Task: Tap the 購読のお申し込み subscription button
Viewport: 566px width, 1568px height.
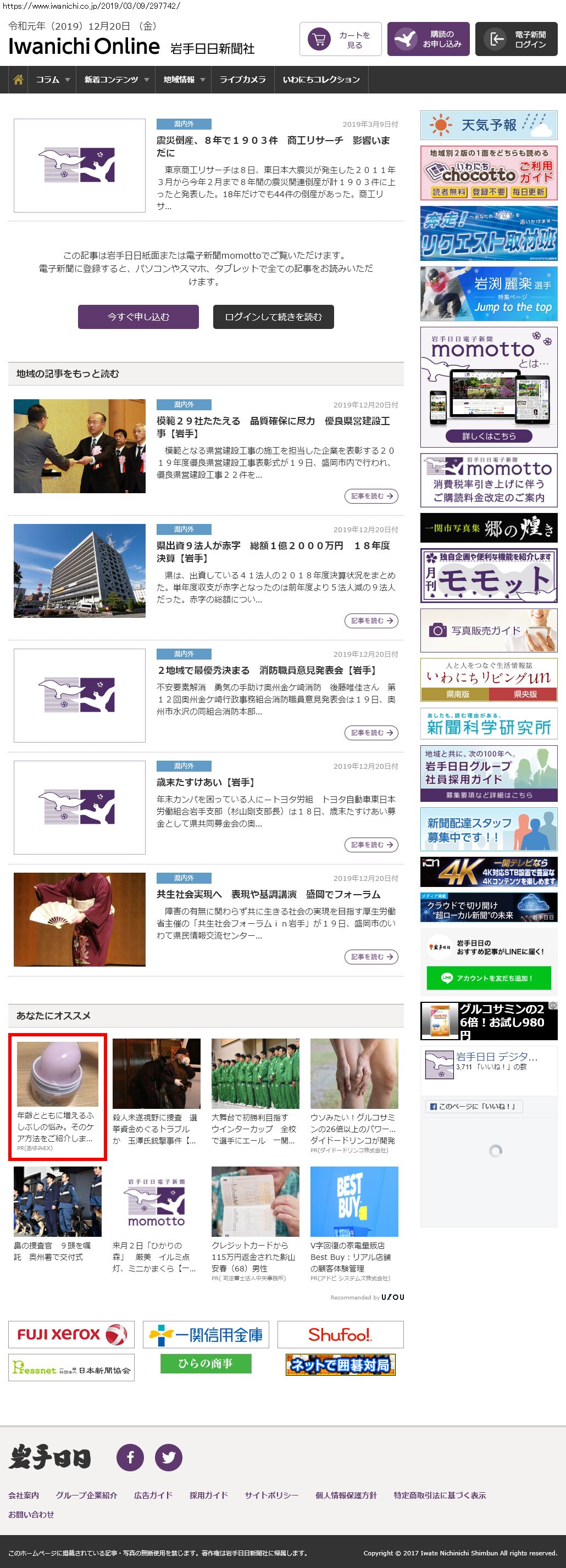Action: click(x=428, y=39)
